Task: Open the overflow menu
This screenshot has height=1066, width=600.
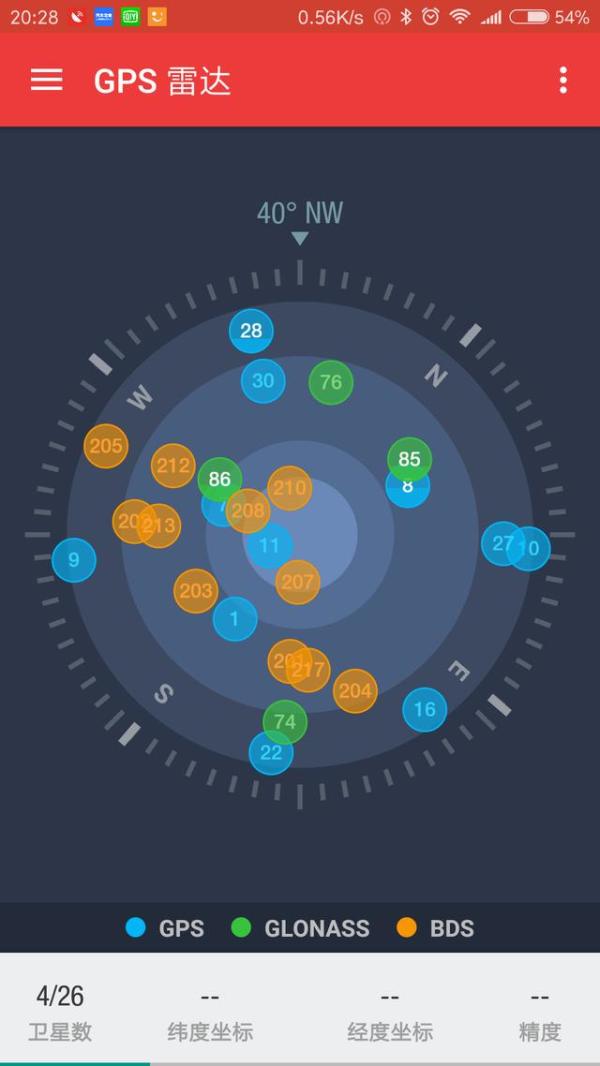Action: click(x=563, y=80)
